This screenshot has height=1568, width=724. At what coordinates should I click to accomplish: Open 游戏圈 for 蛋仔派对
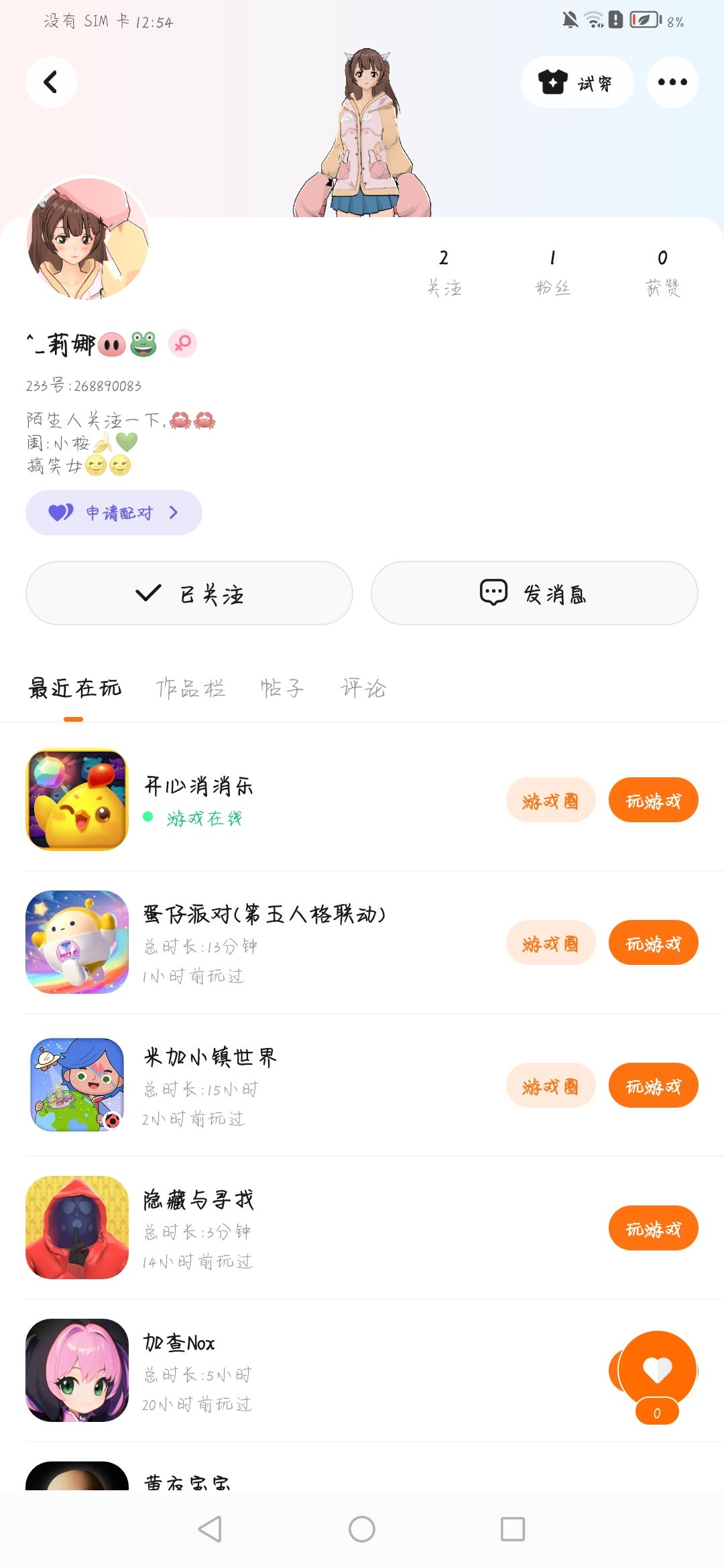[x=550, y=943]
